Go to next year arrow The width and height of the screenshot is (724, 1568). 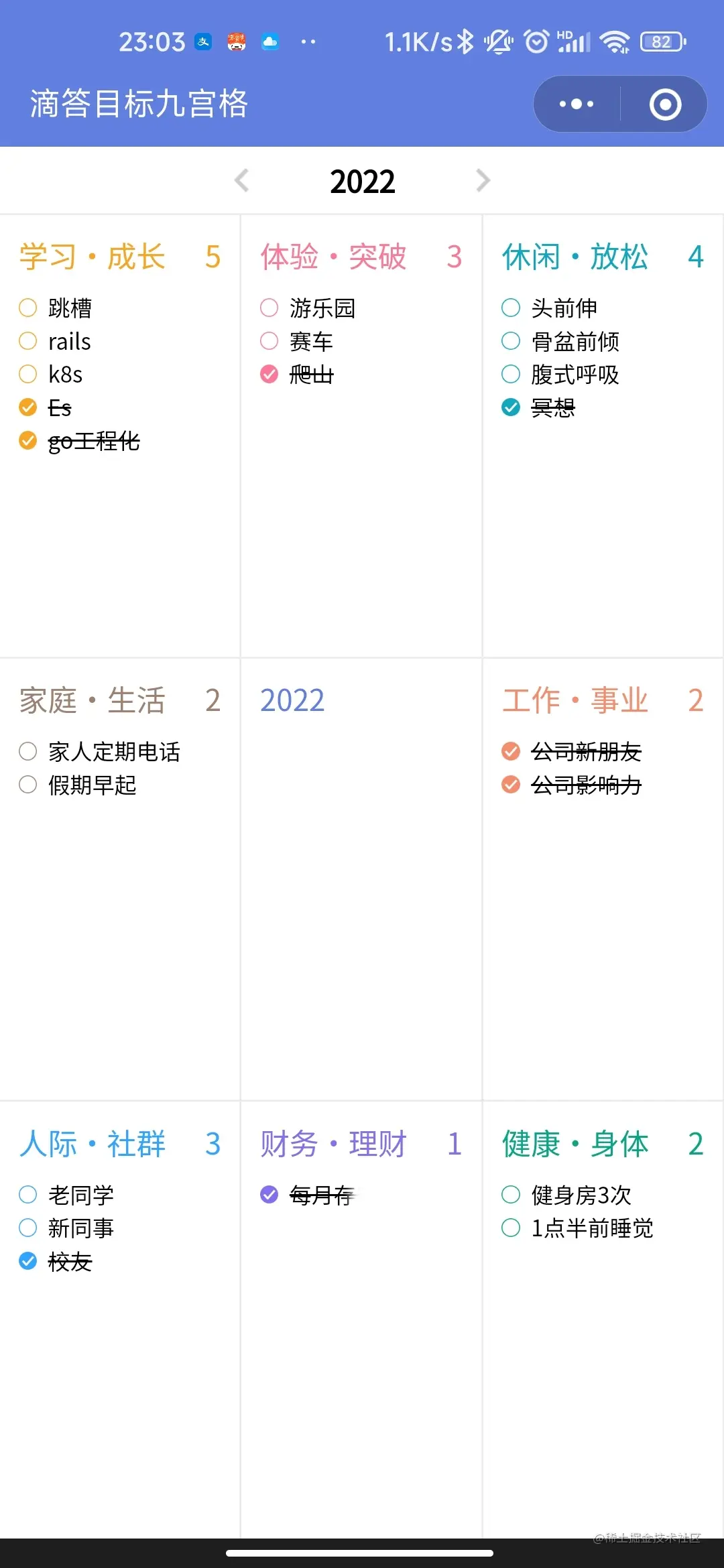click(483, 180)
